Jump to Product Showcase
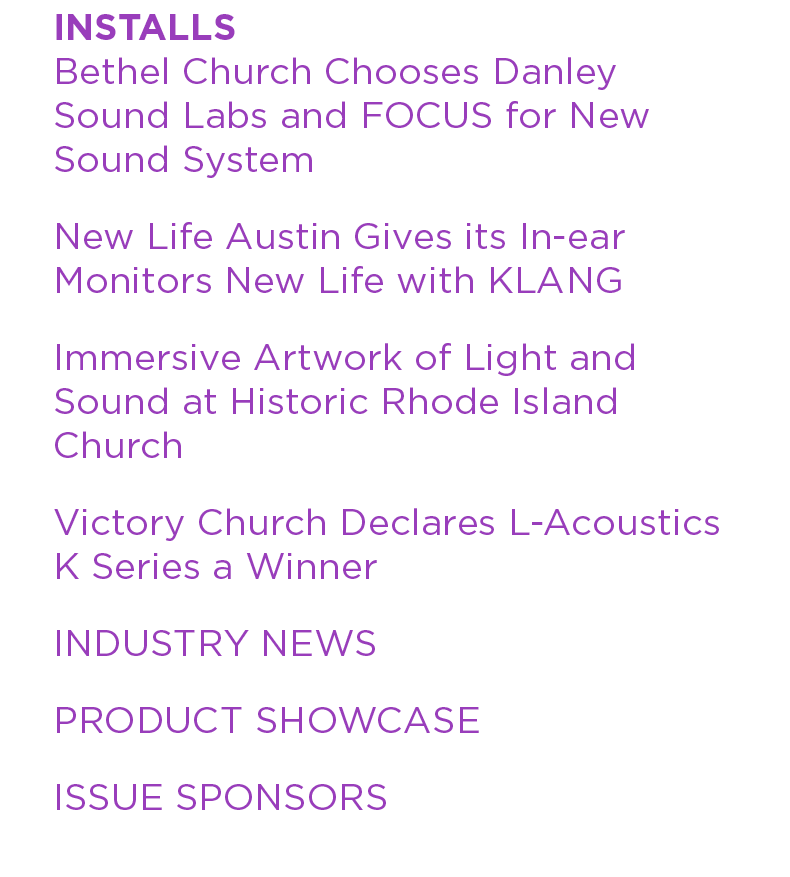This screenshot has width=790, height=877. point(267,721)
